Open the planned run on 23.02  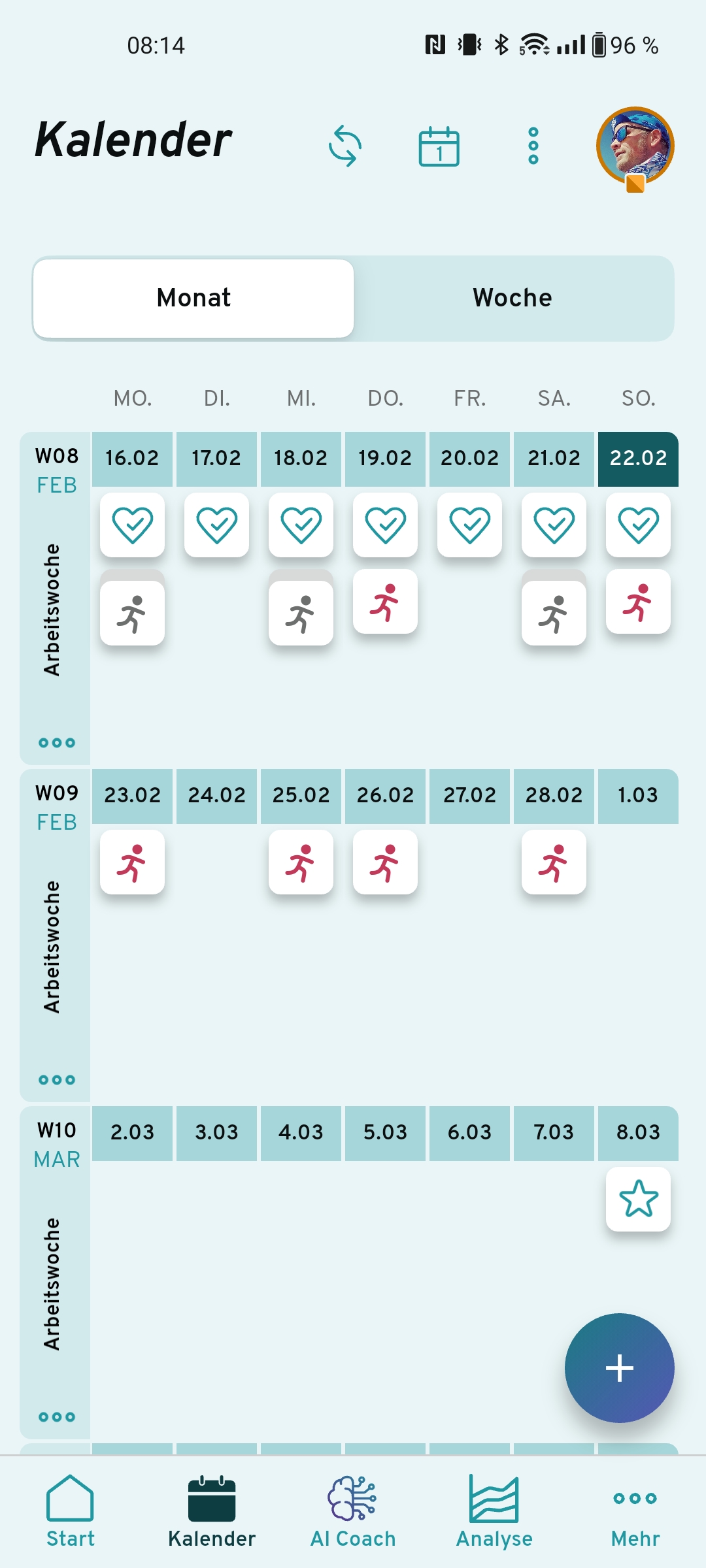click(132, 862)
